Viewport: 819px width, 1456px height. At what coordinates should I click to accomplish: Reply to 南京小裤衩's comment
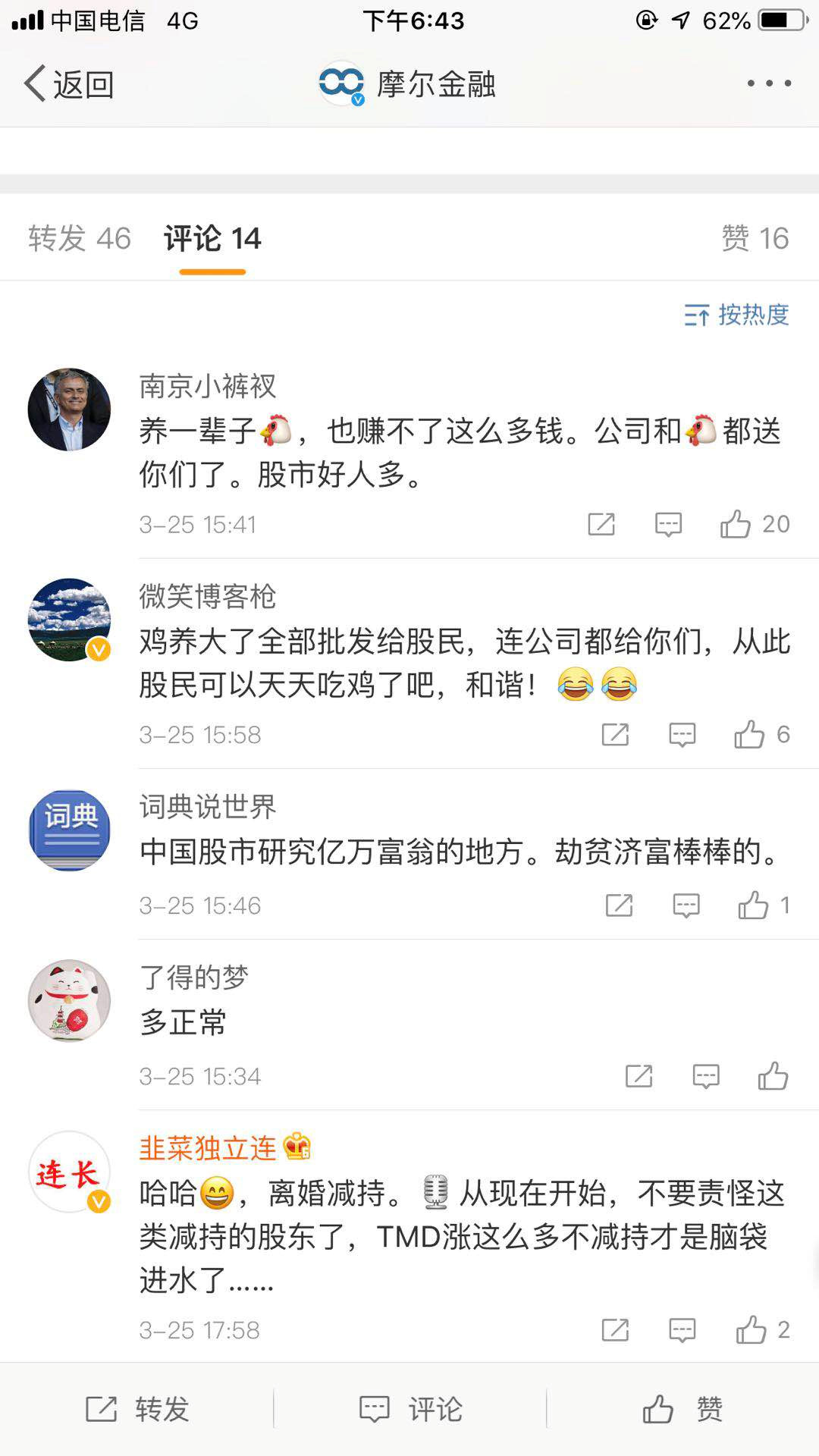tap(668, 524)
